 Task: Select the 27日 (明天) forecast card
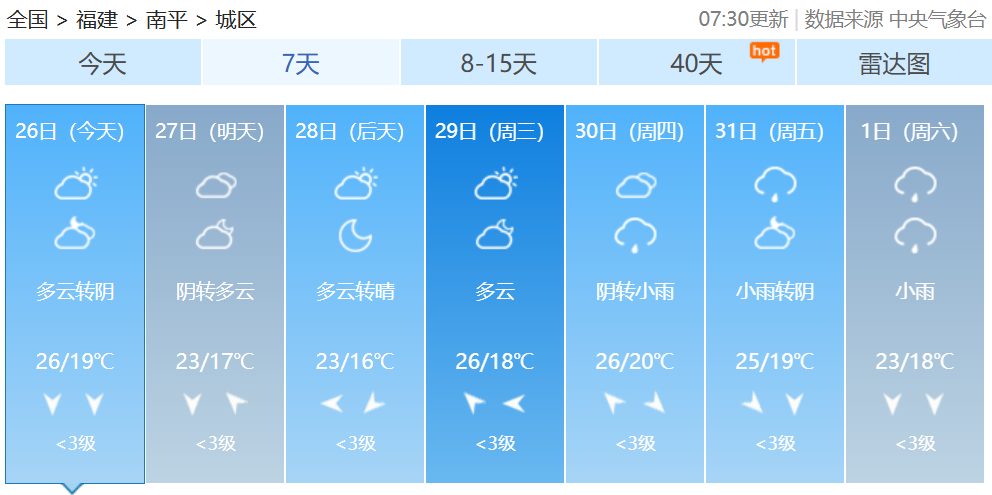[215, 290]
